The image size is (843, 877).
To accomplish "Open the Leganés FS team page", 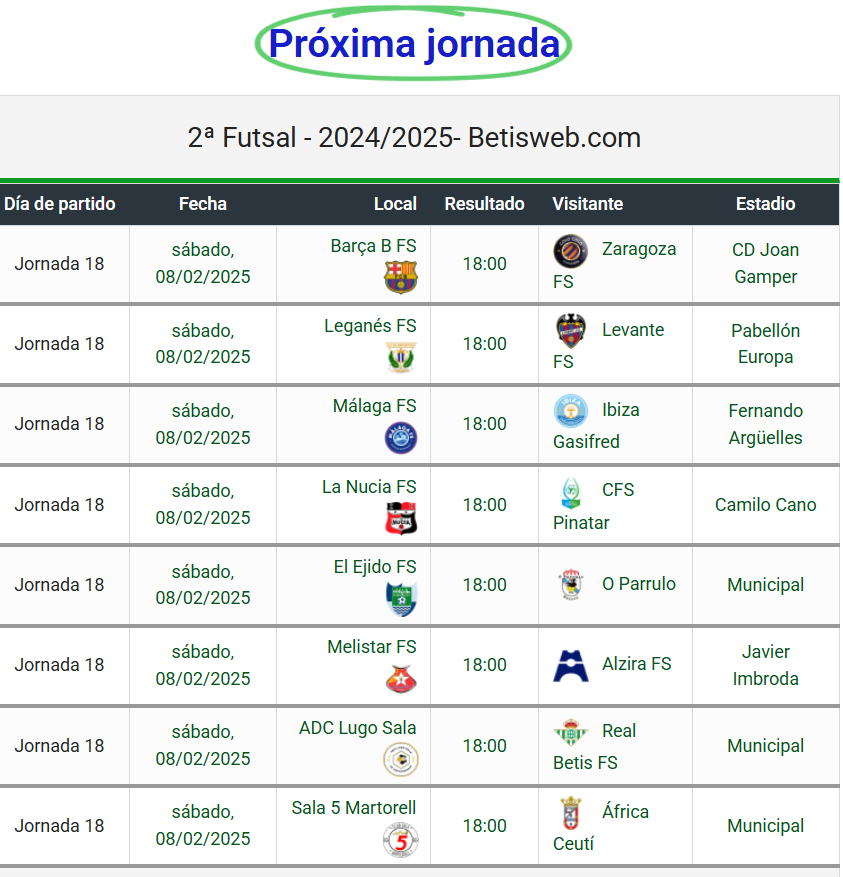I will pos(370,326).
